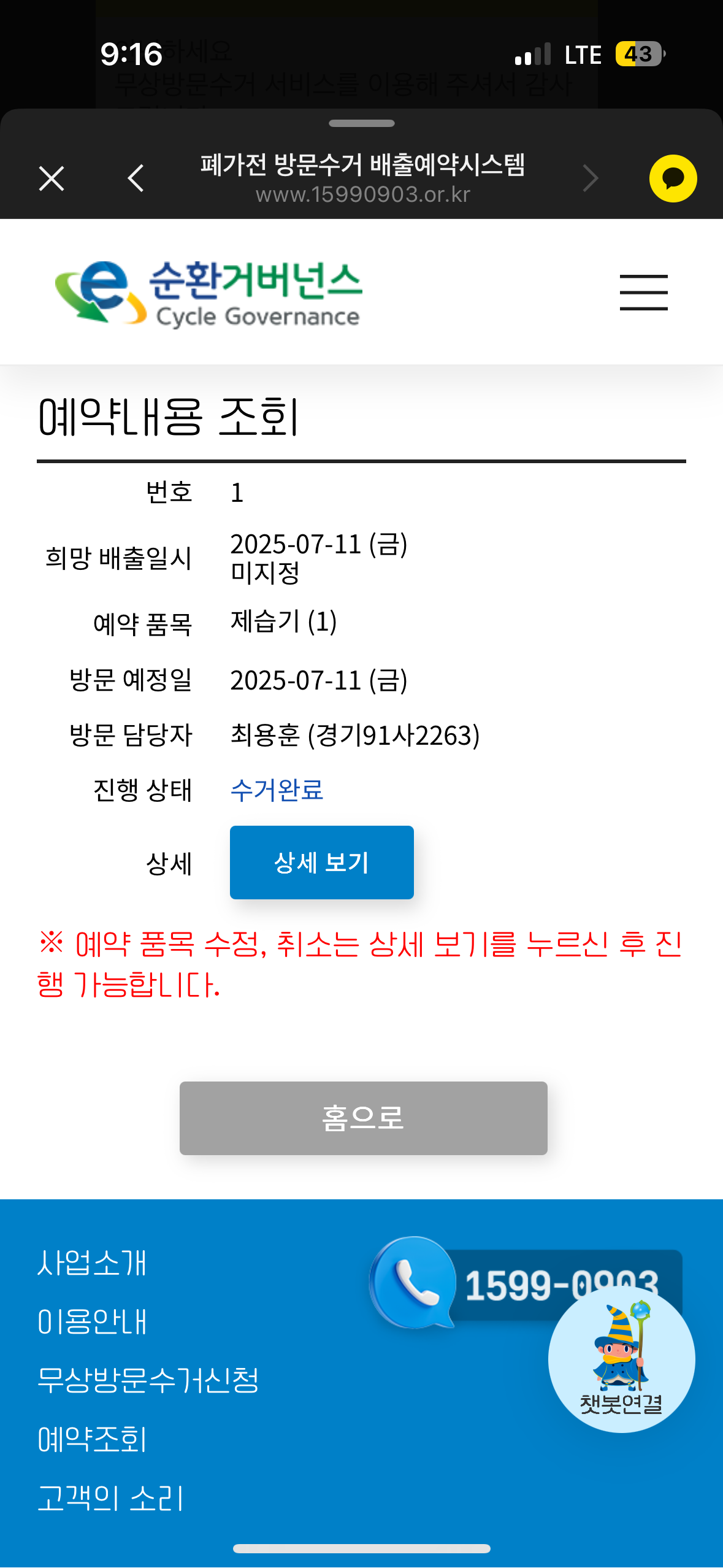723x1568 pixels.
Task: Open the 무상방문수거신청 link
Action: pos(148,1381)
